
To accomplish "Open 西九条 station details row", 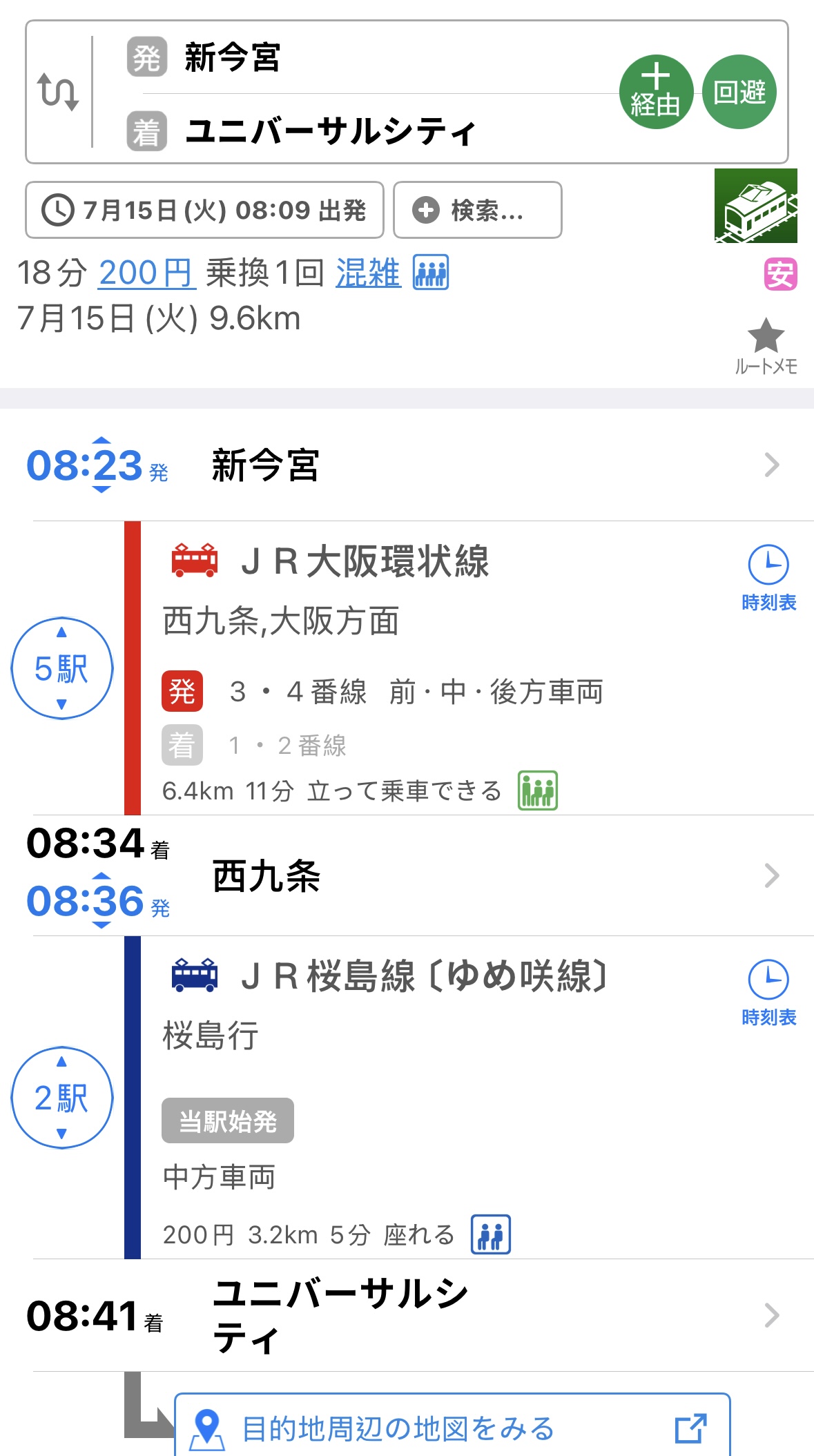I will click(x=483, y=875).
